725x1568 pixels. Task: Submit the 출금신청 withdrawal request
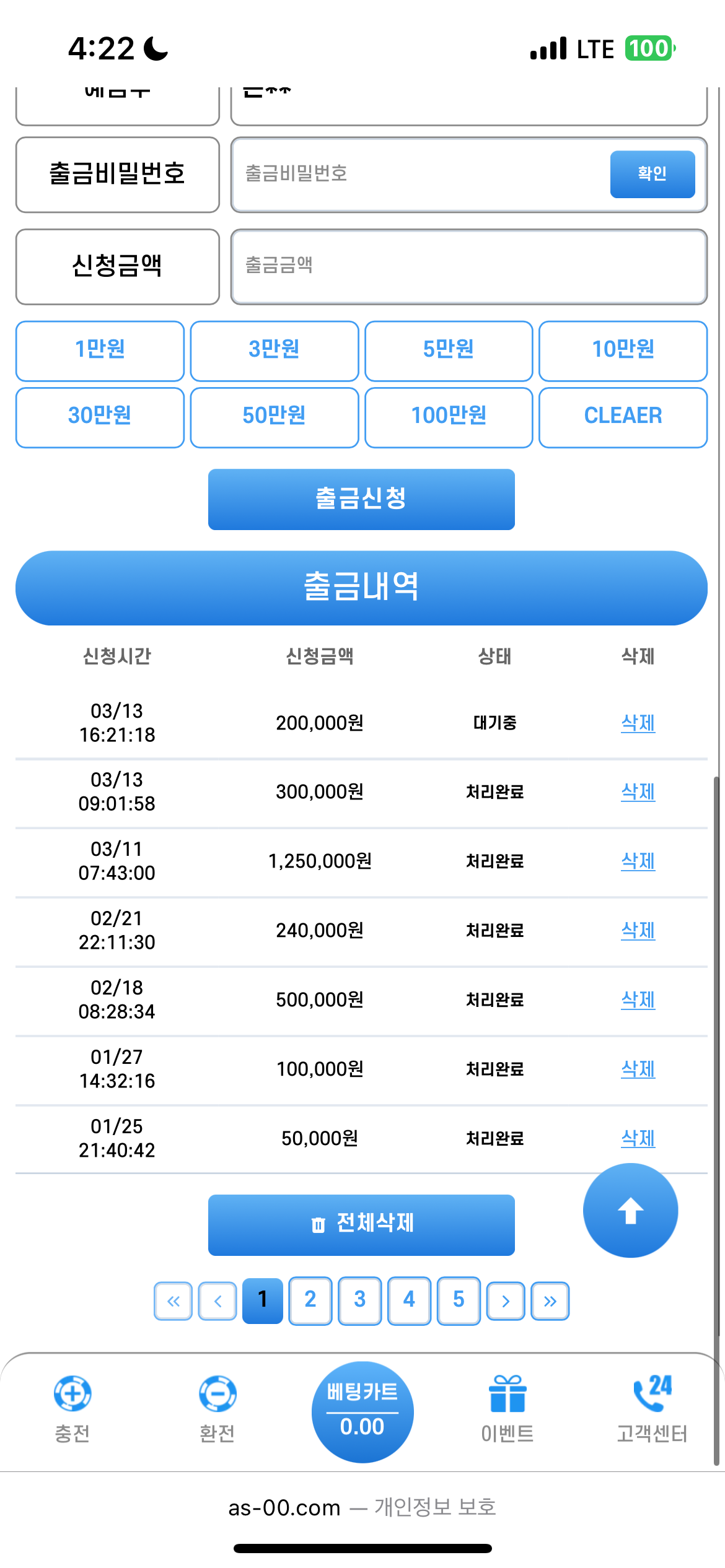361,499
